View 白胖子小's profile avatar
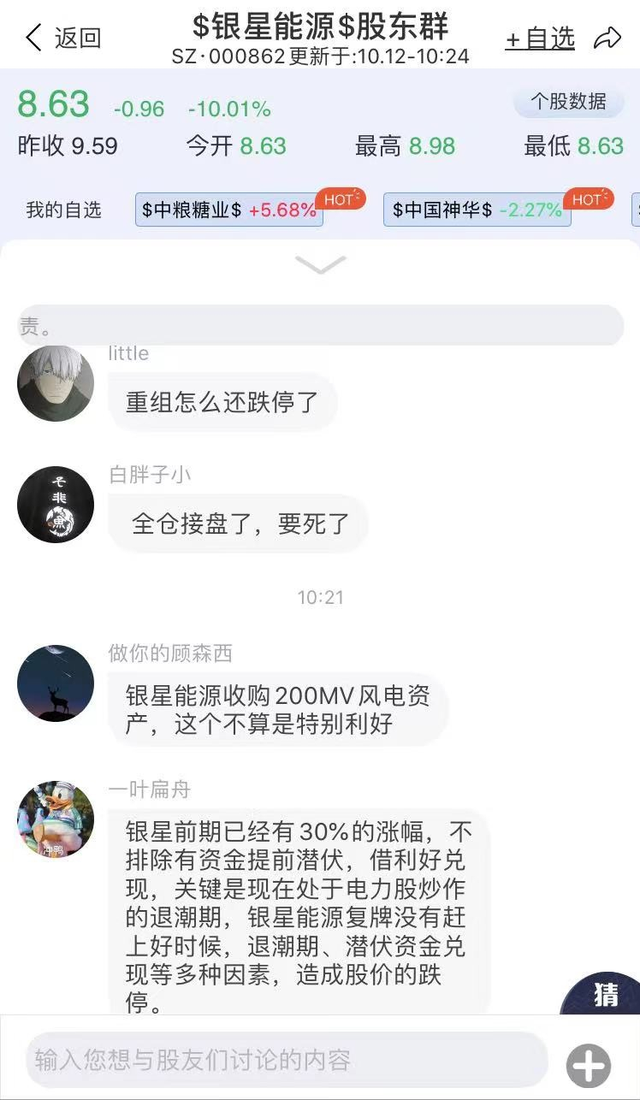 pyautogui.click(x=56, y=505)
